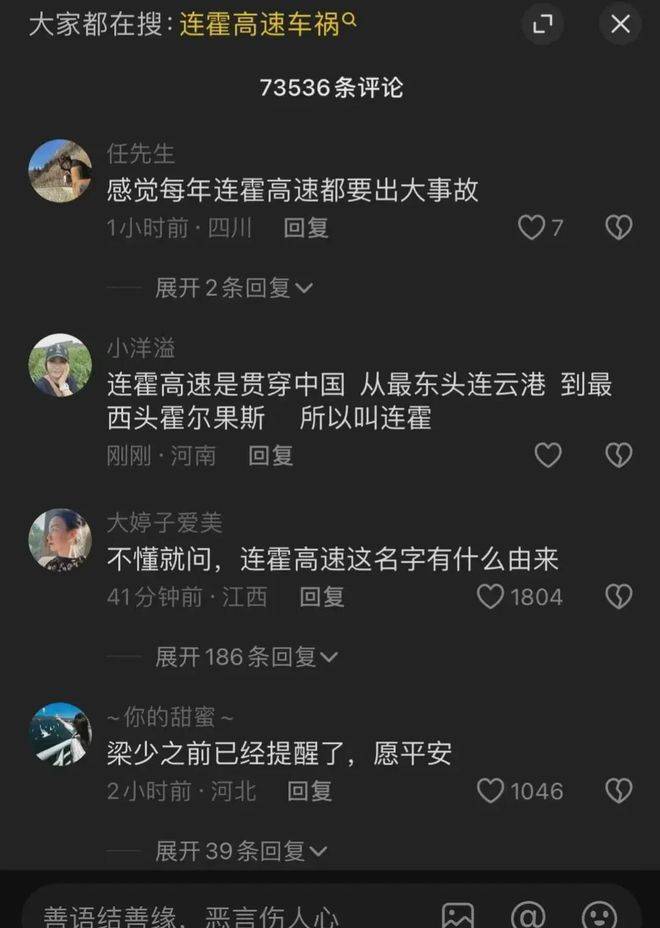Expand 186 replies under 大婷子爱美's comment
This screenshot has width=660, height=928.
(246, 657)
